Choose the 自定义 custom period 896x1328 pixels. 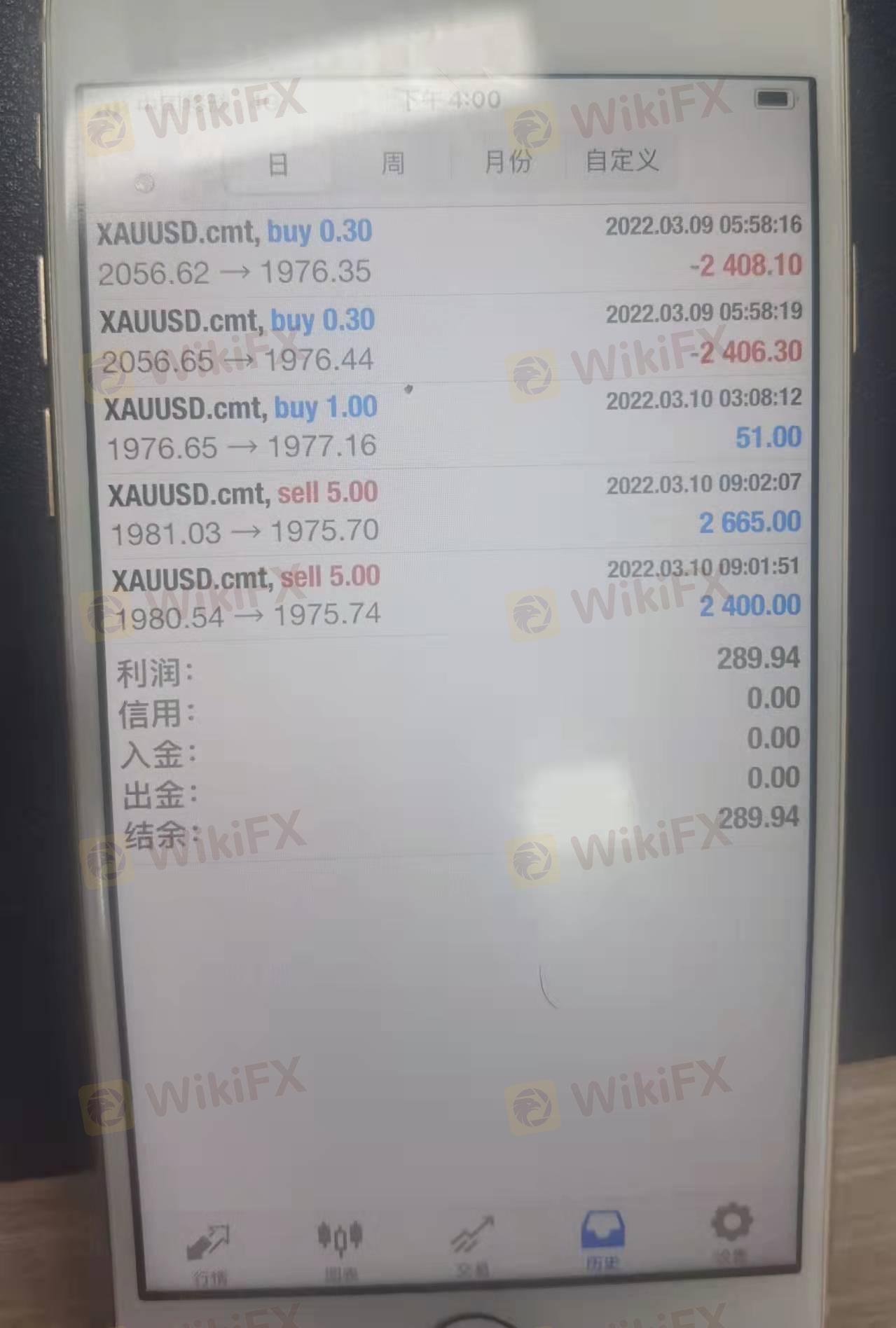(622, 160)
